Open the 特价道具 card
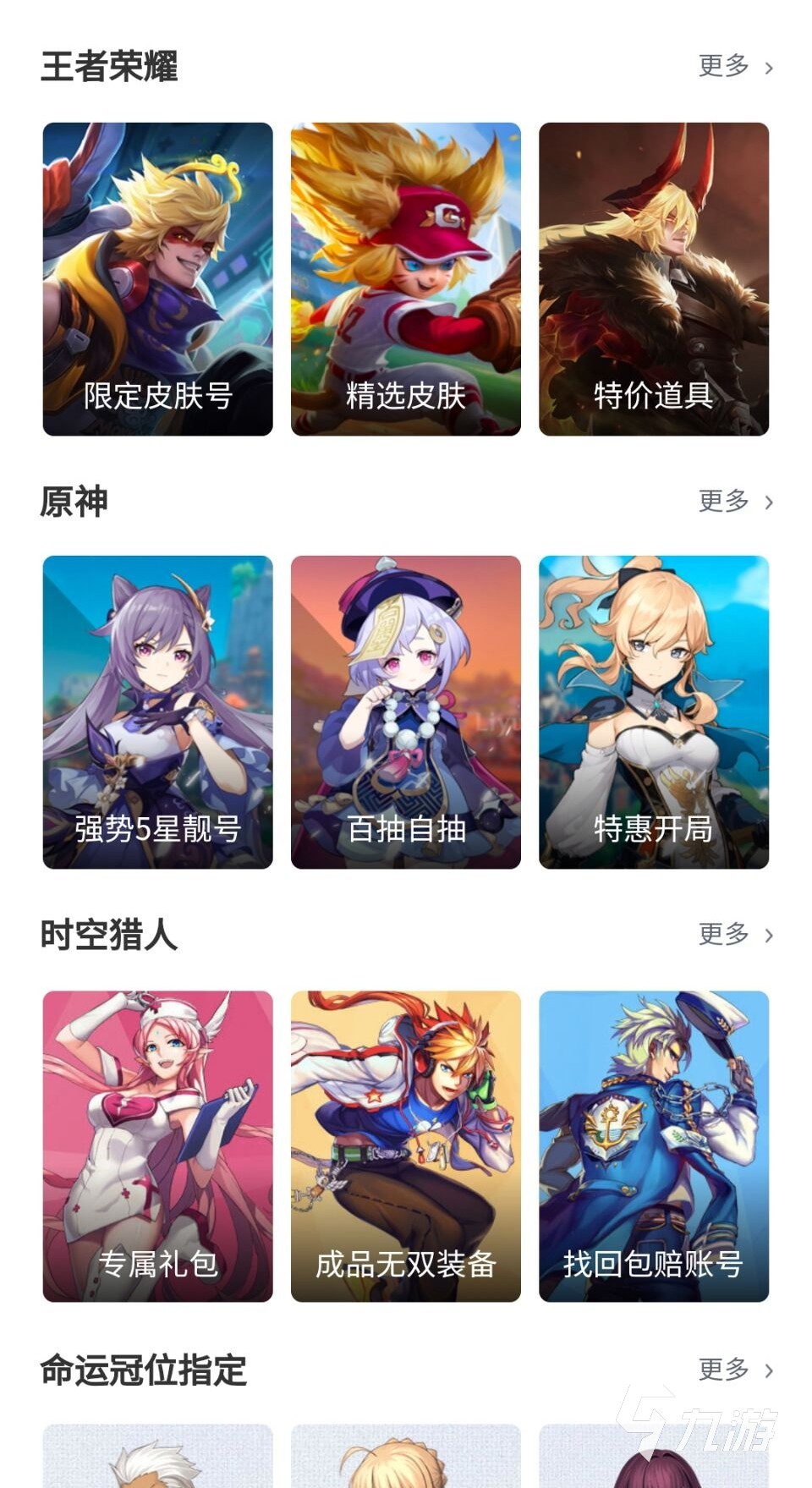Viewport: 812px width, 1488px height. (x=654, y=279)
